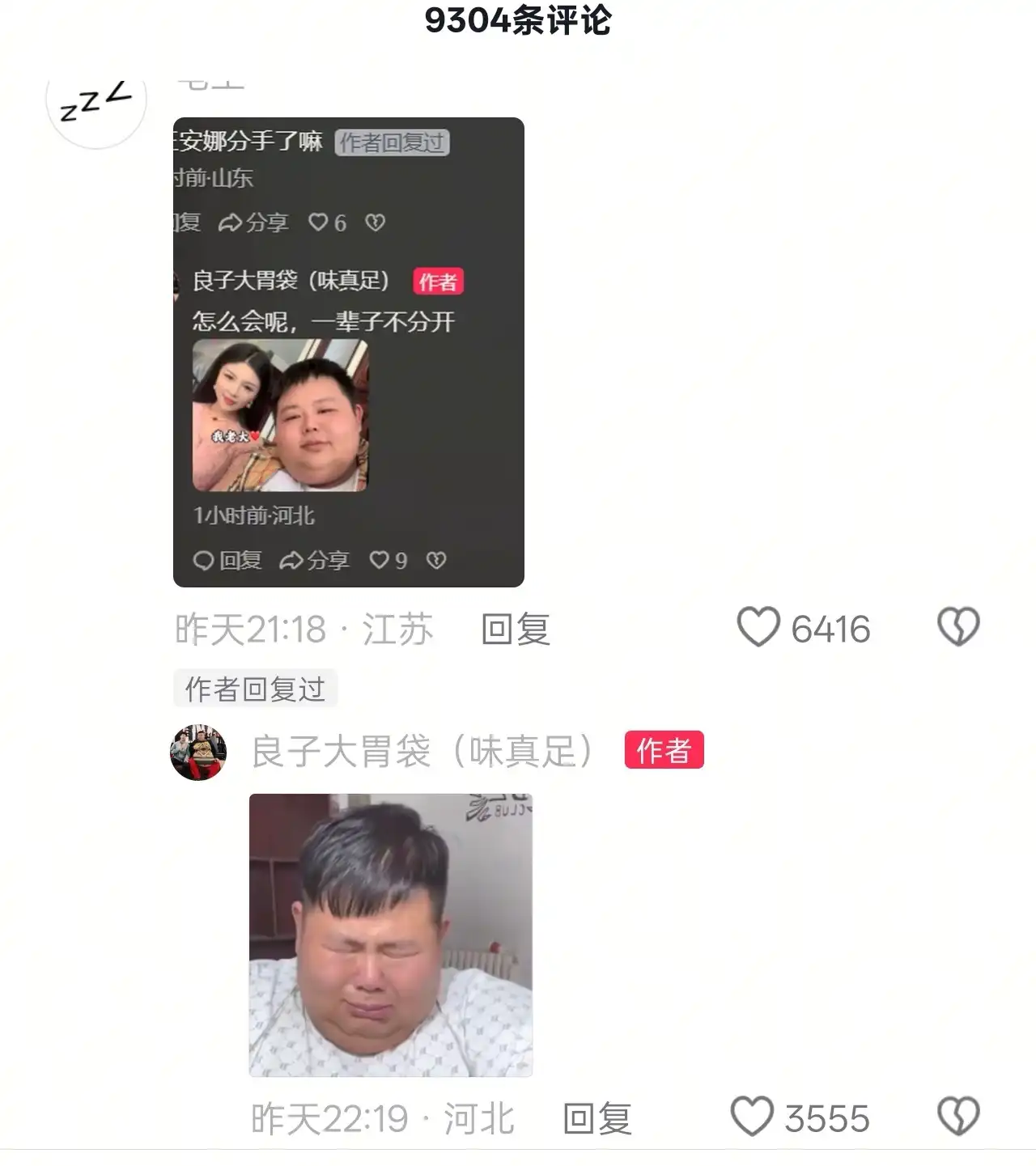Reply to the 昨天21:18 Jiangsu comment
1036x1166 pixels.
point(516,630)
